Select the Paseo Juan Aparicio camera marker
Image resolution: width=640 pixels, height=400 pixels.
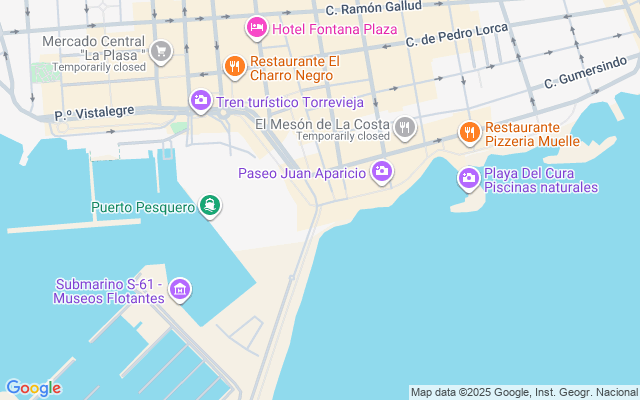[381, 173]
